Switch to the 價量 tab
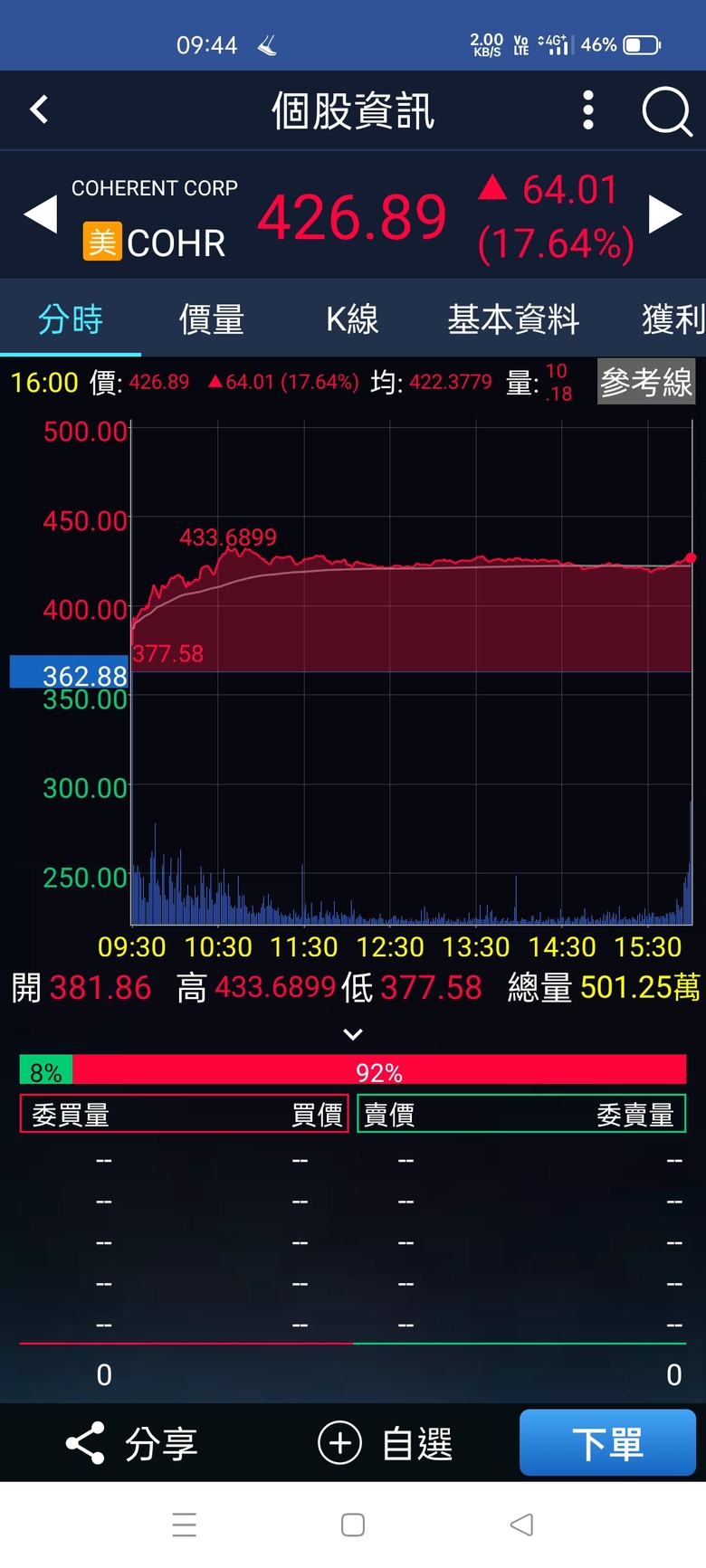Image resolution: width=706 pixels, height=1568 pixels. (x=212, y=319)
